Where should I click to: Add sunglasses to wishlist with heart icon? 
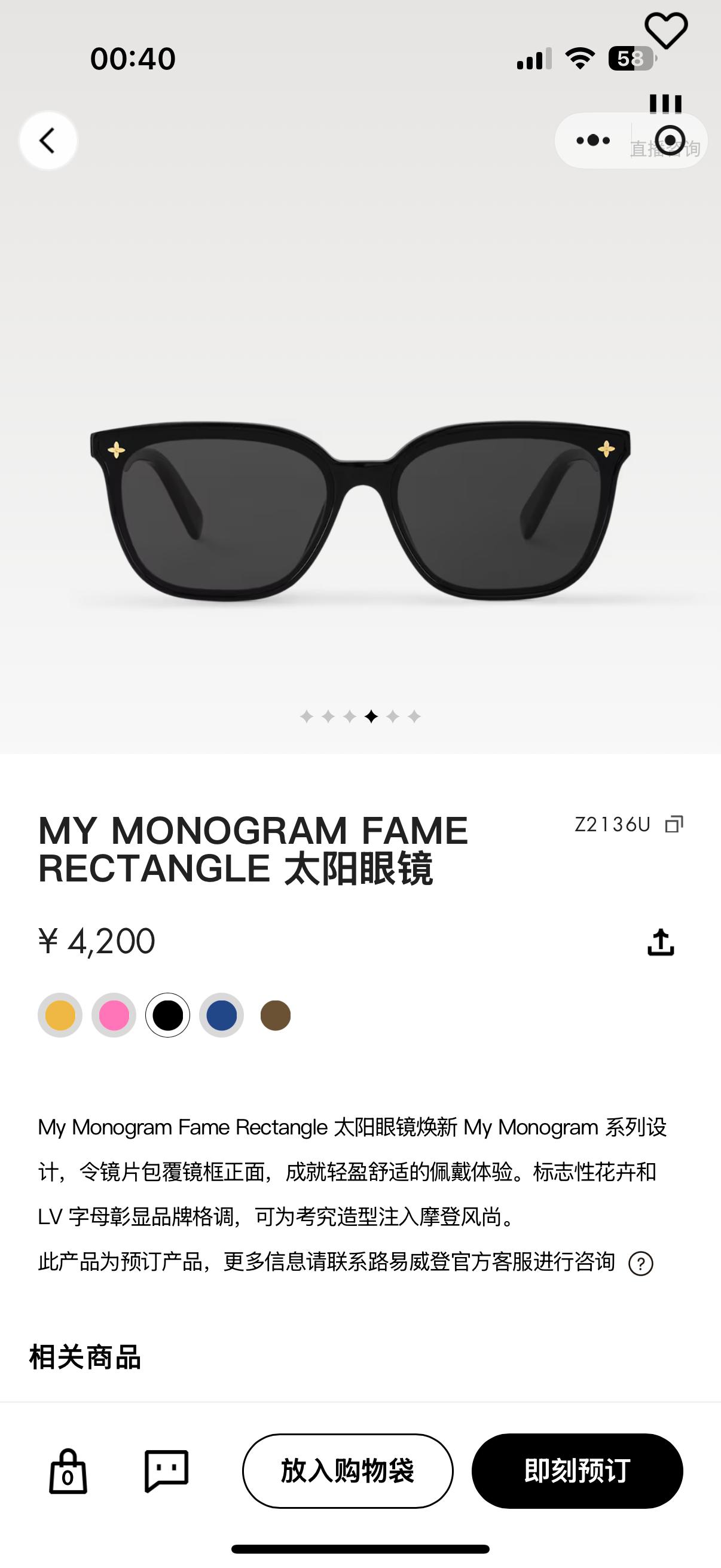pos(665,30)
